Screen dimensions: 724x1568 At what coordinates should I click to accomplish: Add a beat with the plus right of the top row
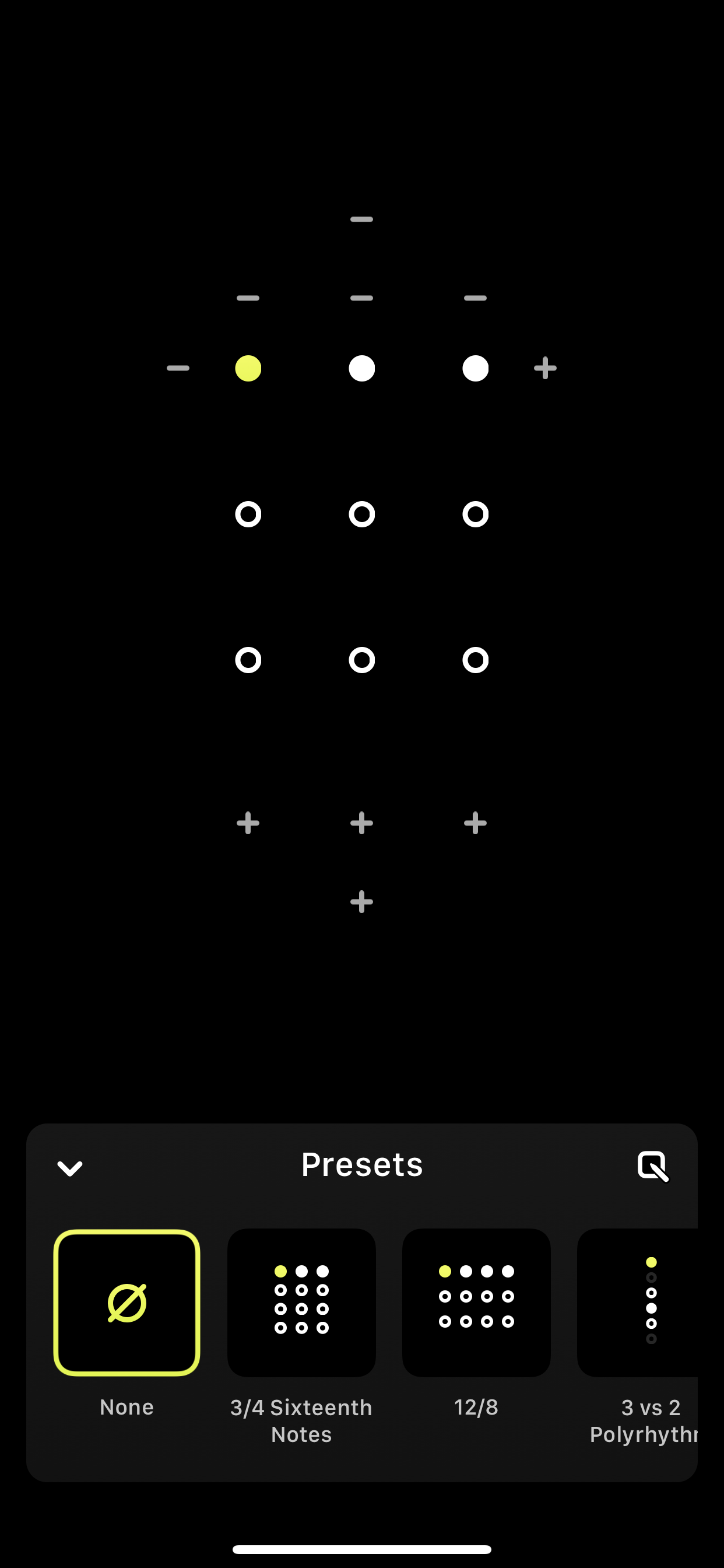coord(545,368)
